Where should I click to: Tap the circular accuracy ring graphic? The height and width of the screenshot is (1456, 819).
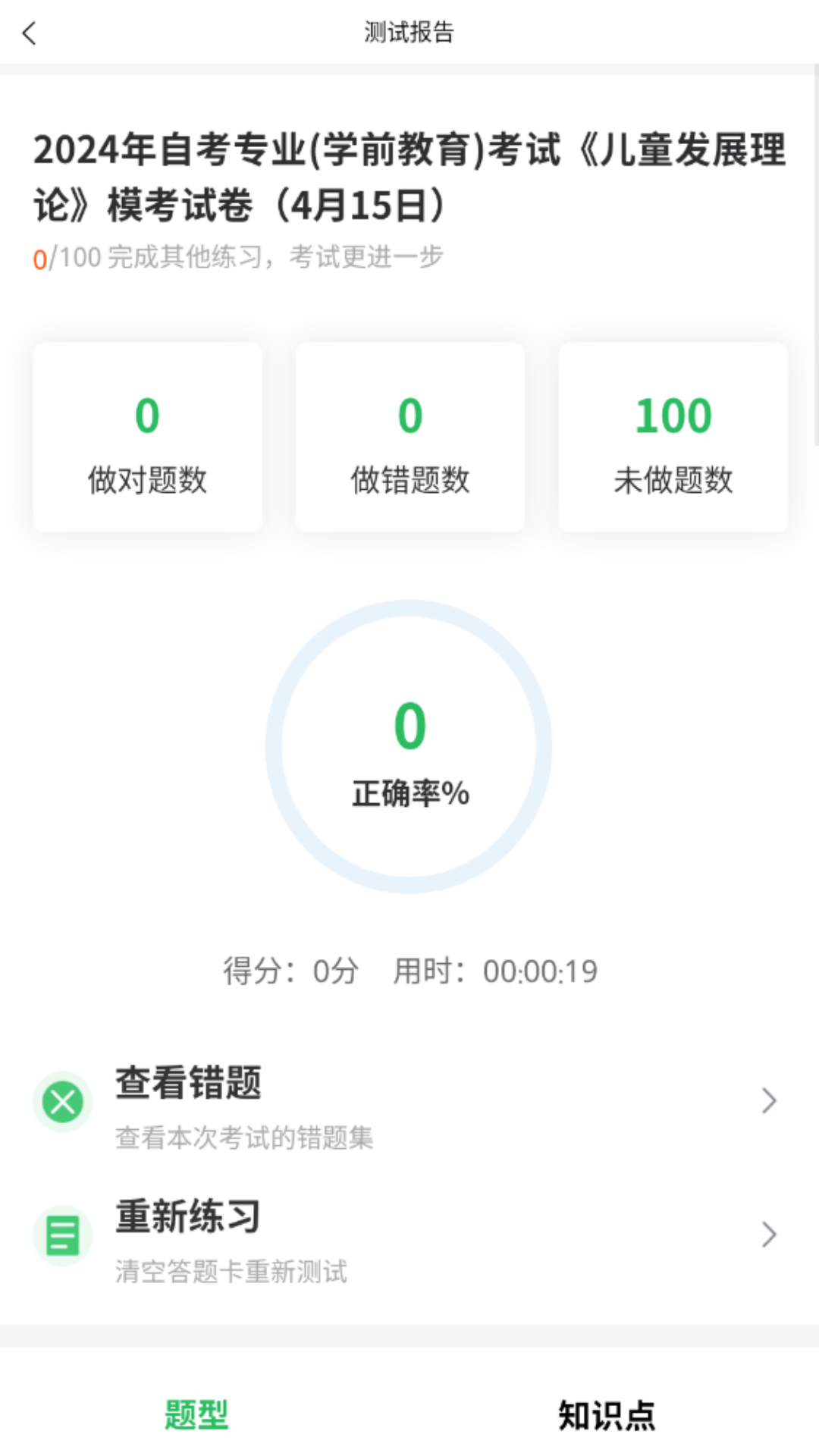click(x=409, y=745)
